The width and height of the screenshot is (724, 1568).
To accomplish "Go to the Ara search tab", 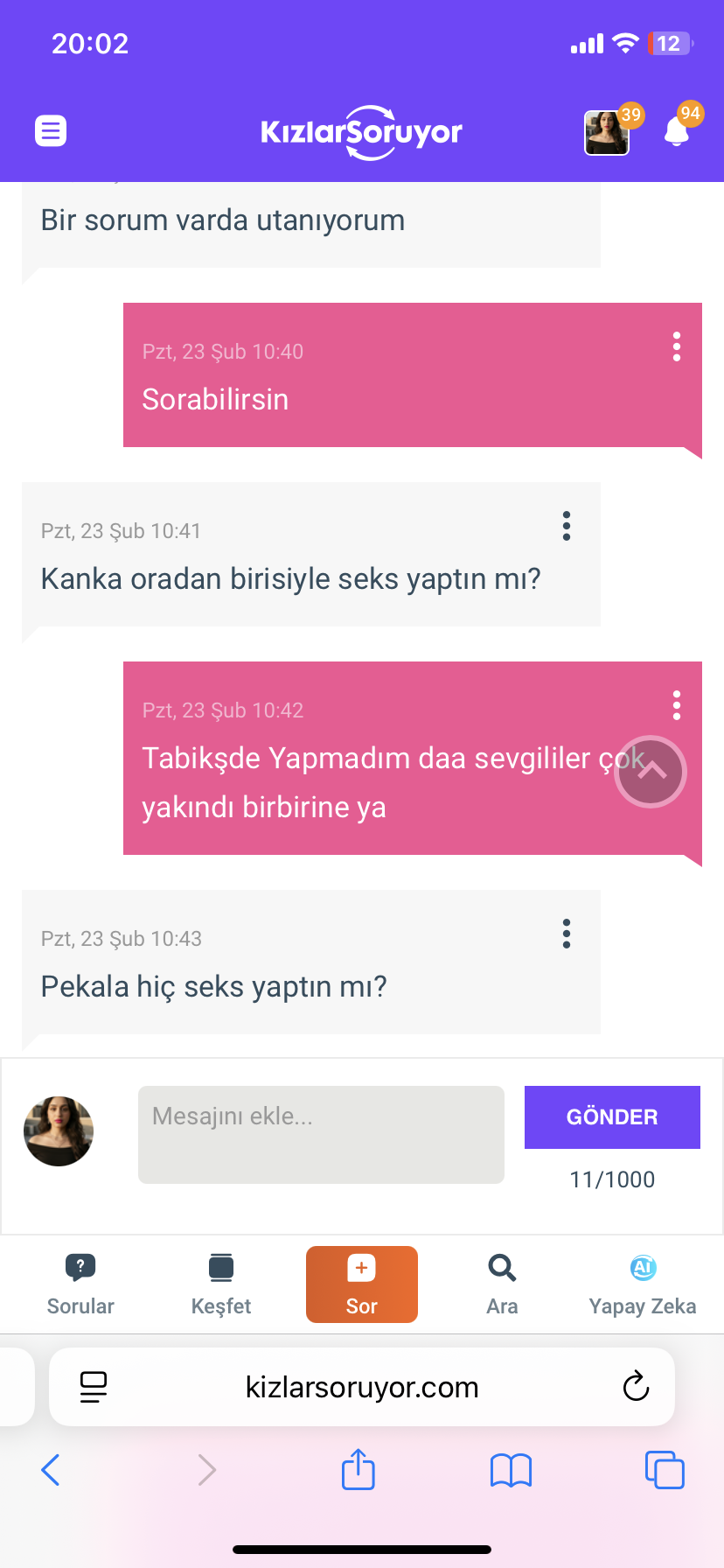I will pyautogui.click(x=502, y=1284).
